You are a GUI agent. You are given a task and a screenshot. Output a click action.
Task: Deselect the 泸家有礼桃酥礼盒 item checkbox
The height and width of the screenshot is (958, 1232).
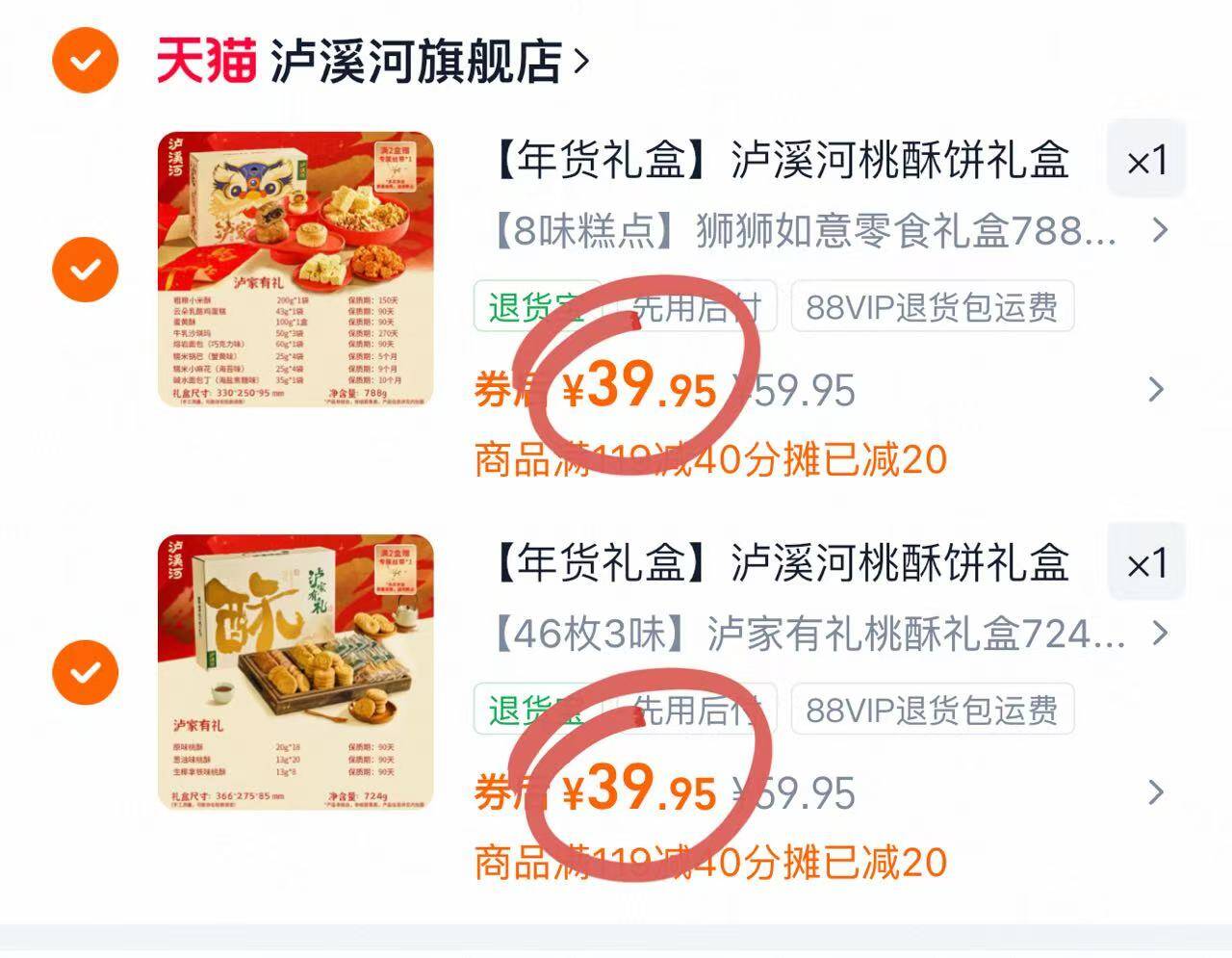point(86,671)
